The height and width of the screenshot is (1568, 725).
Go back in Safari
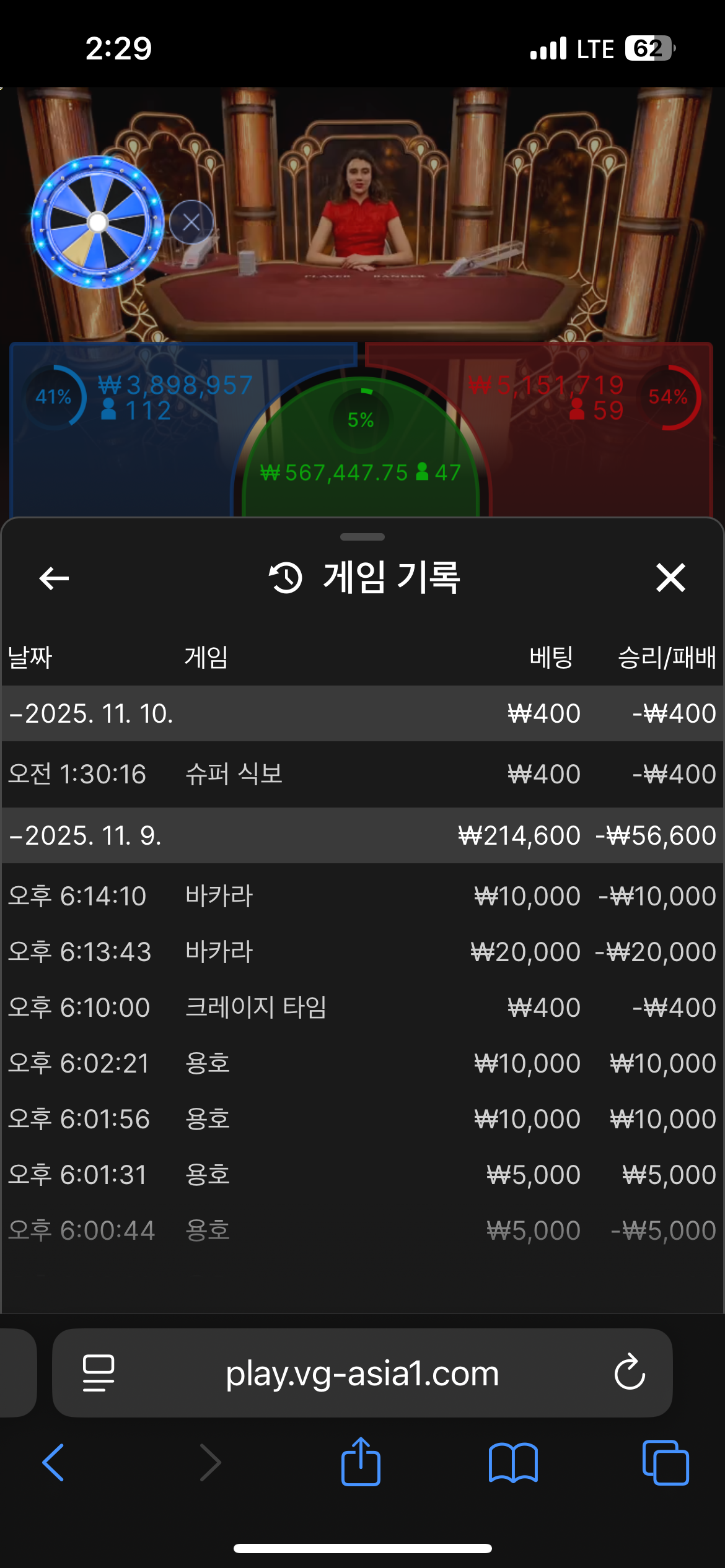(53, 1463)
